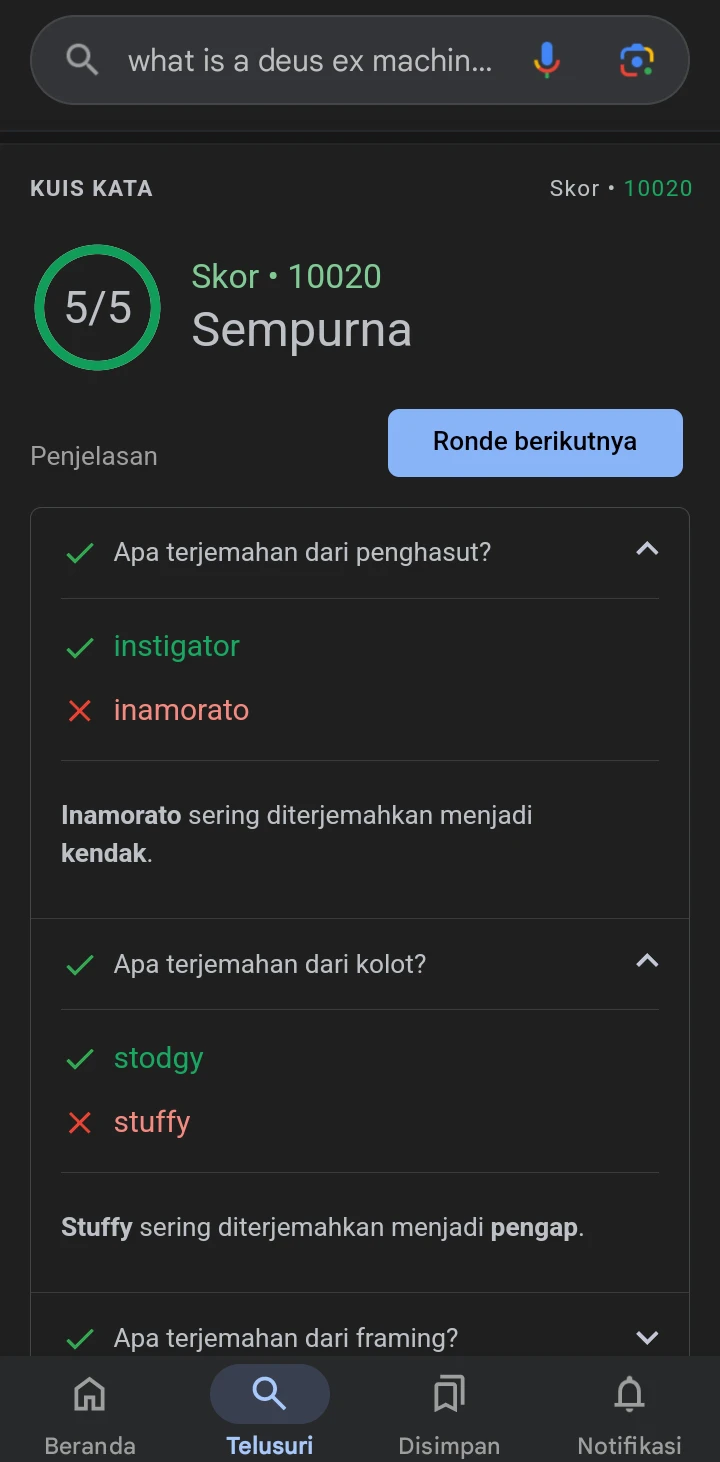This screenshot has height=1462, width=720.
Task: Start the next round with Ronde berikutnya
Action: tap(535, 442)
